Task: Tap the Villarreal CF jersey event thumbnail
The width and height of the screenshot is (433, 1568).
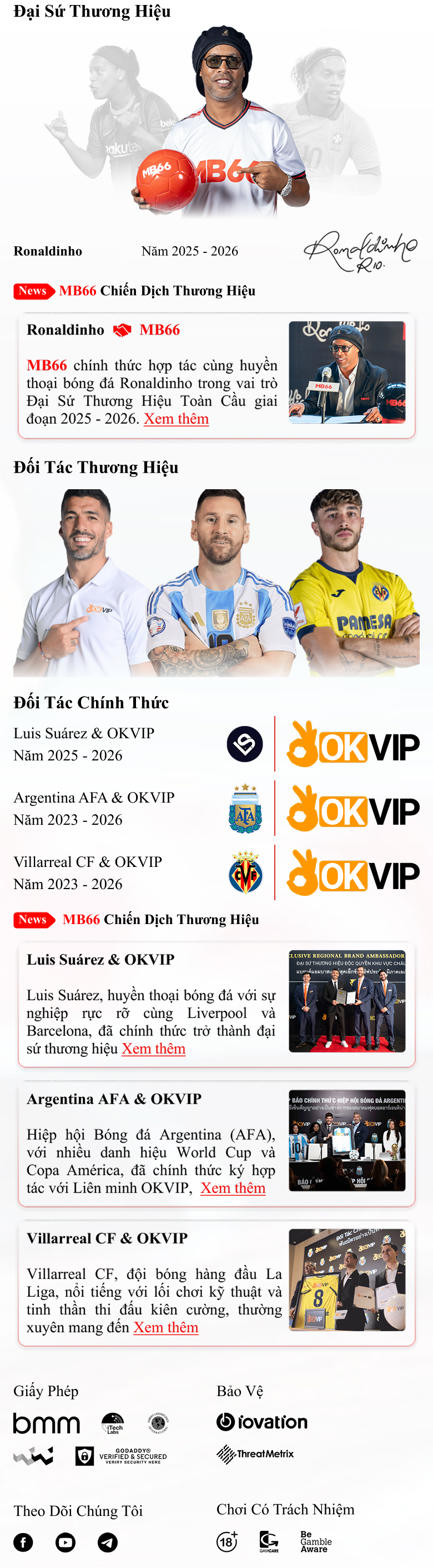Action: (346, 1280)
